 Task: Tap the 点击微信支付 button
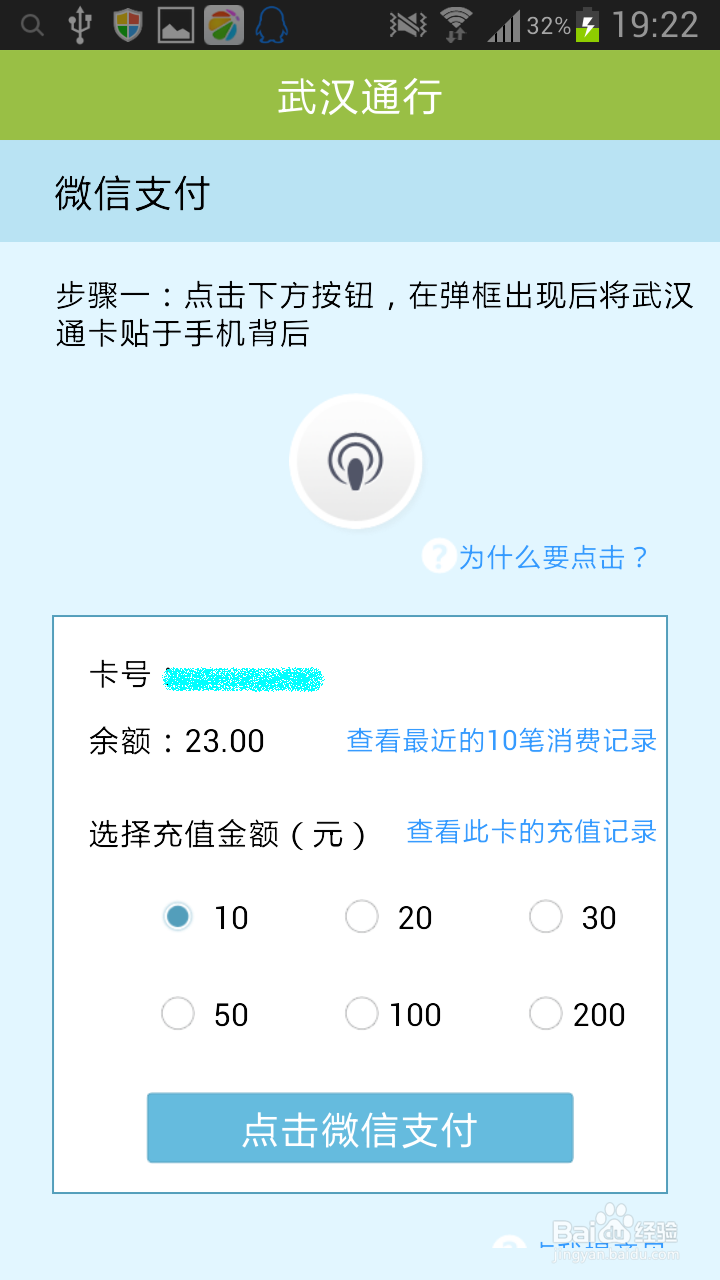coord(360,1128)
